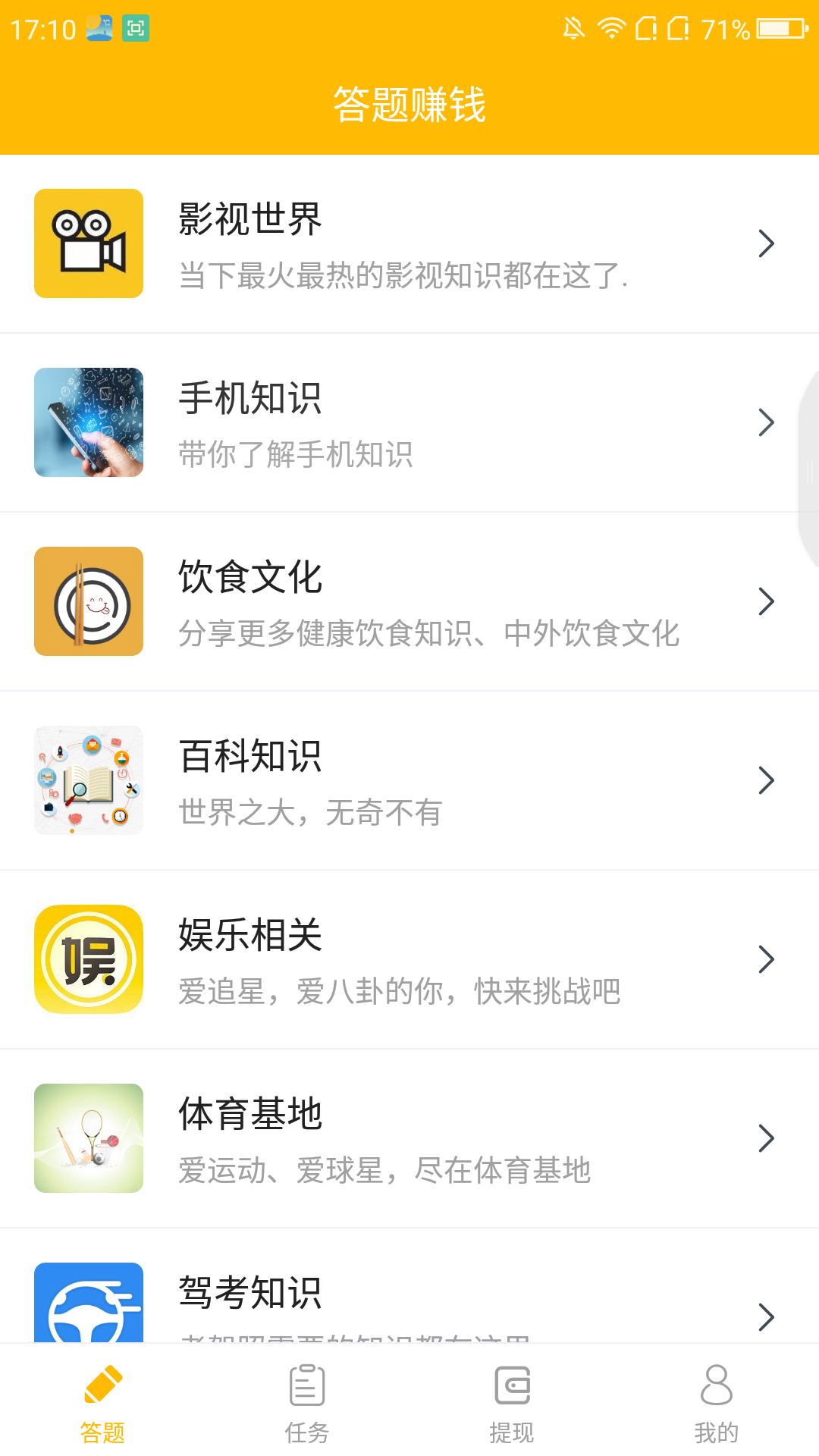Image resolution: width=819 pixels, height=1456 pixels.
Task: Tap the battery level indicator
Action: (779, 29)
